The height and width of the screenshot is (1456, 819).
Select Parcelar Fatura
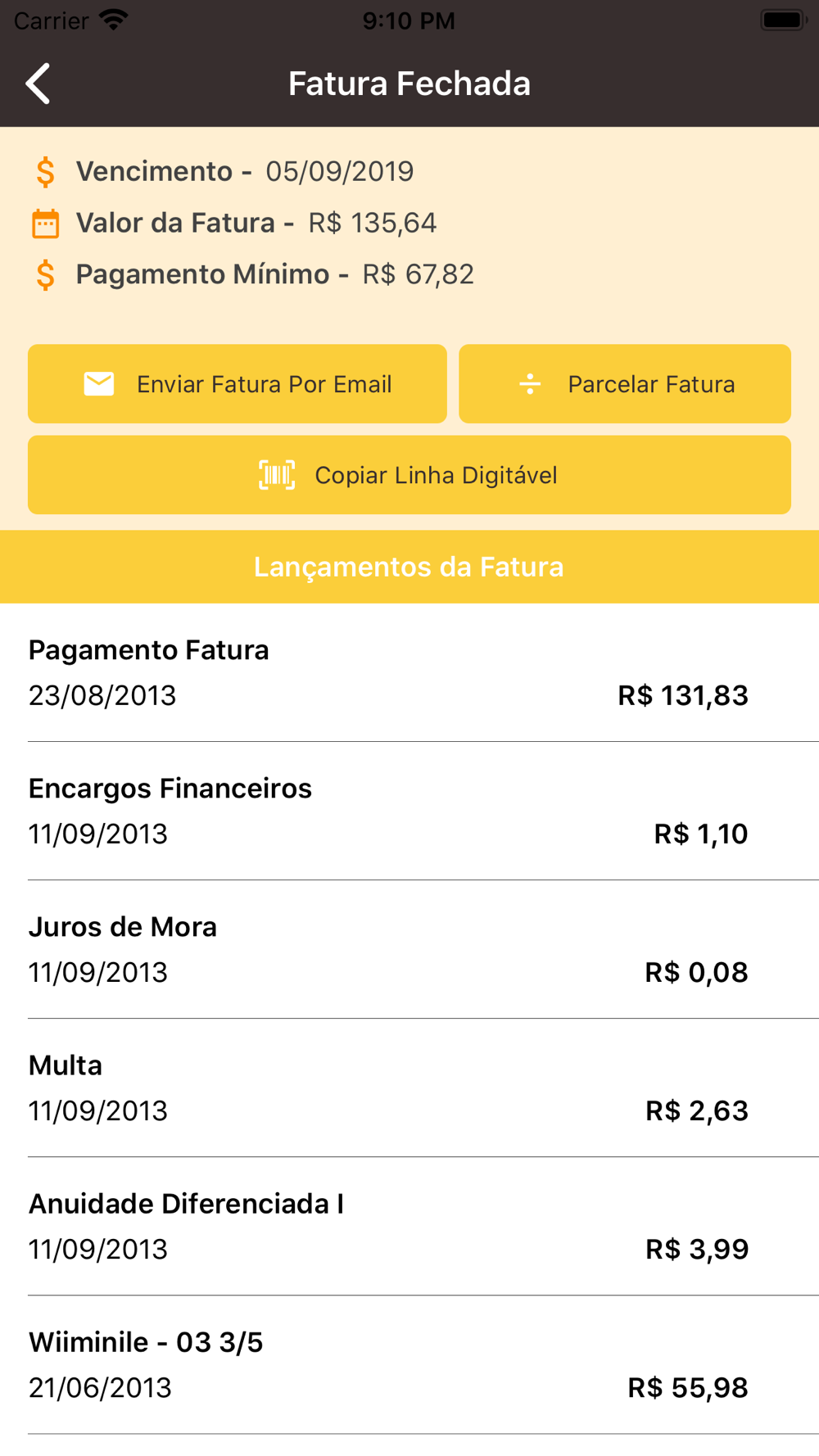625,384
